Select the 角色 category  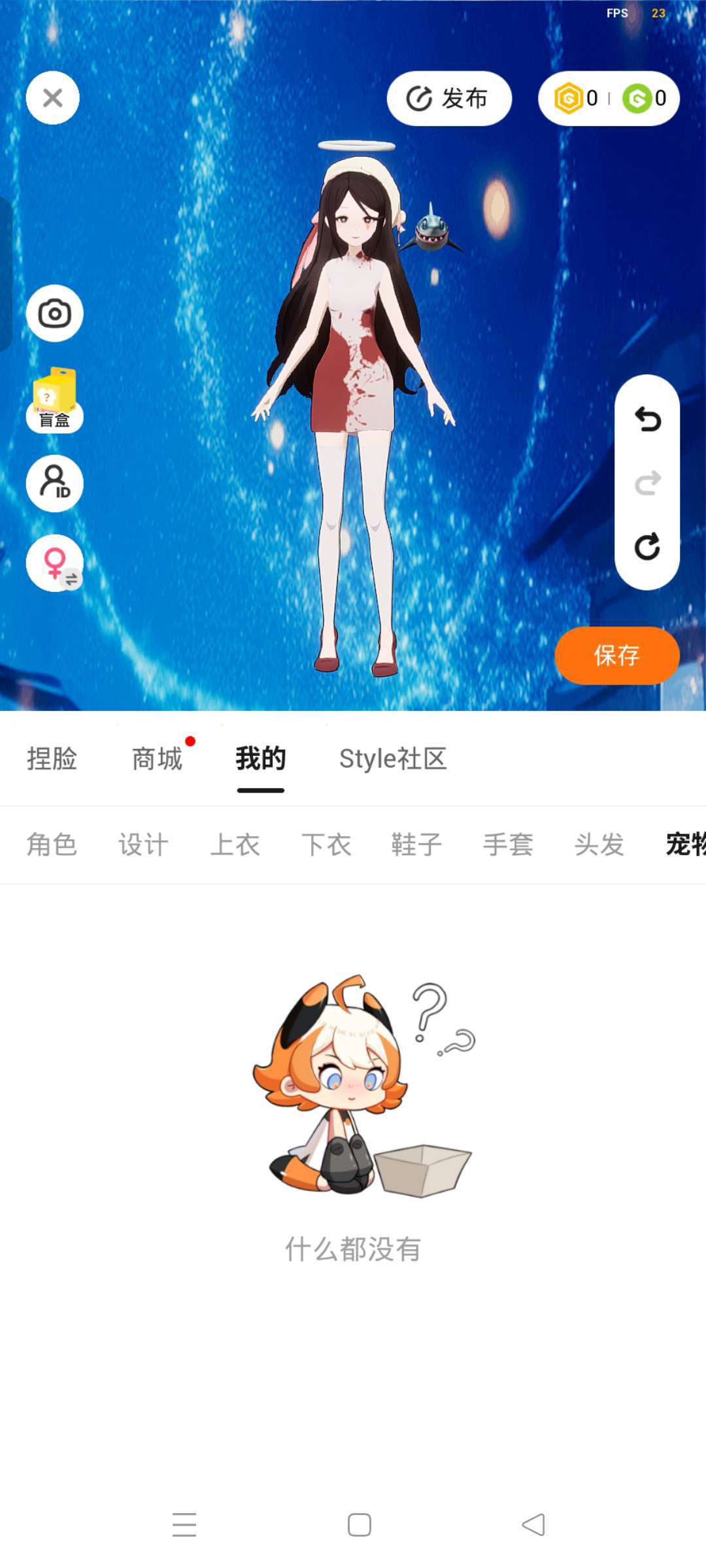52,845
